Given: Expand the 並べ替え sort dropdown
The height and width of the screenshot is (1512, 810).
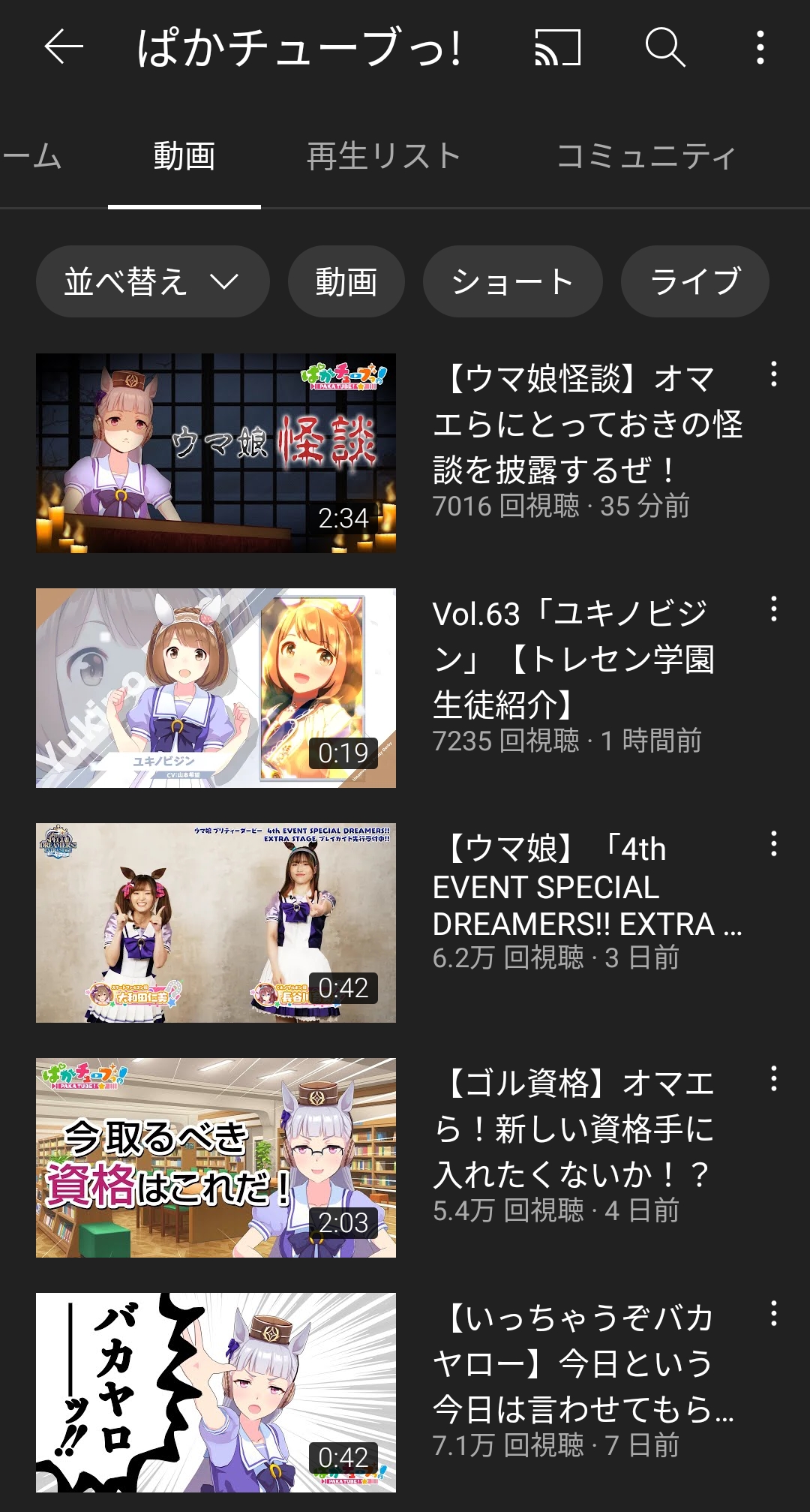Looking at the screenshot, I should [x=152, y=281].
